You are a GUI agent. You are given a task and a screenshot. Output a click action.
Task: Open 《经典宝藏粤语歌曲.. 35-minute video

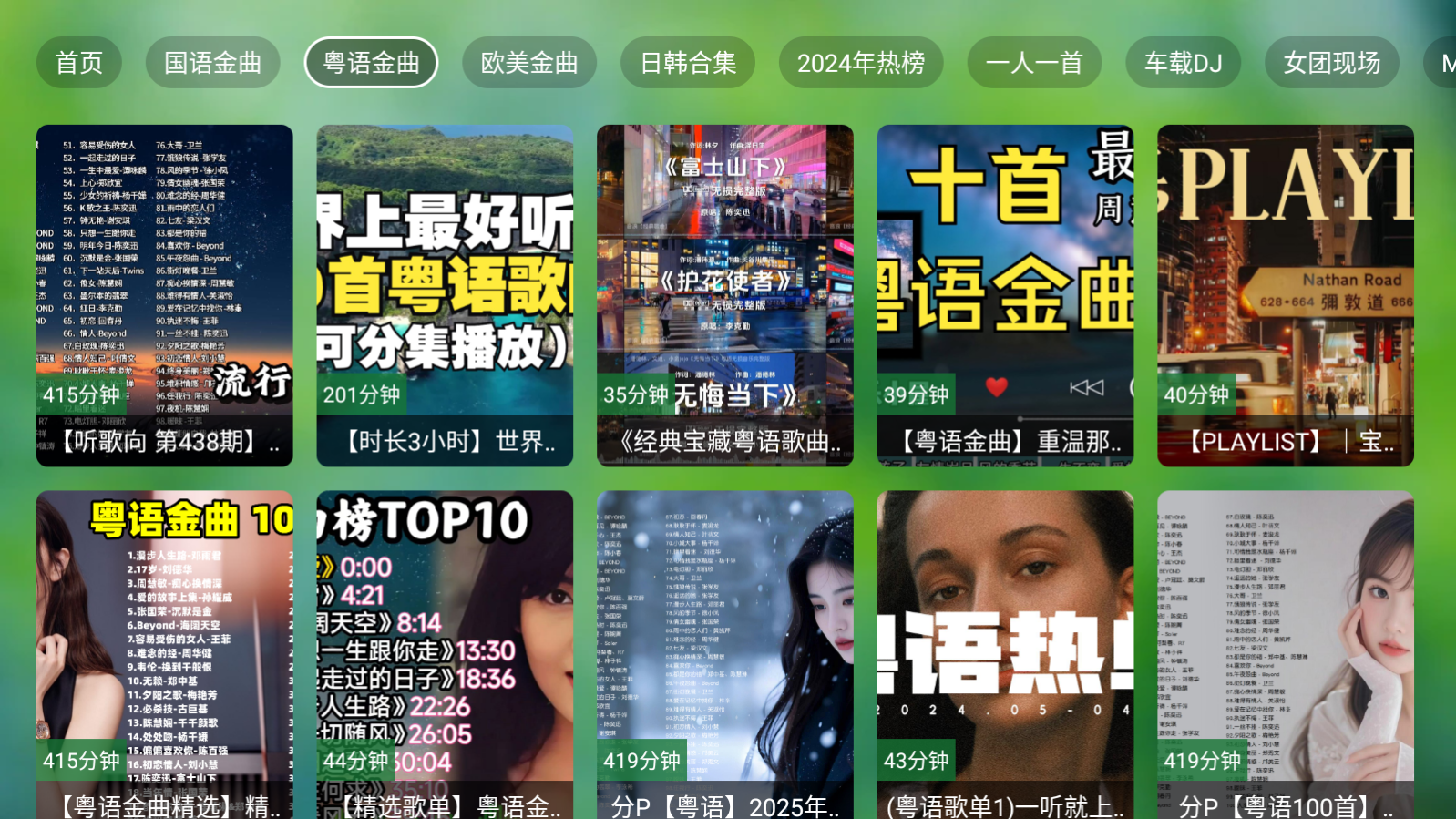tap(725, 295)
